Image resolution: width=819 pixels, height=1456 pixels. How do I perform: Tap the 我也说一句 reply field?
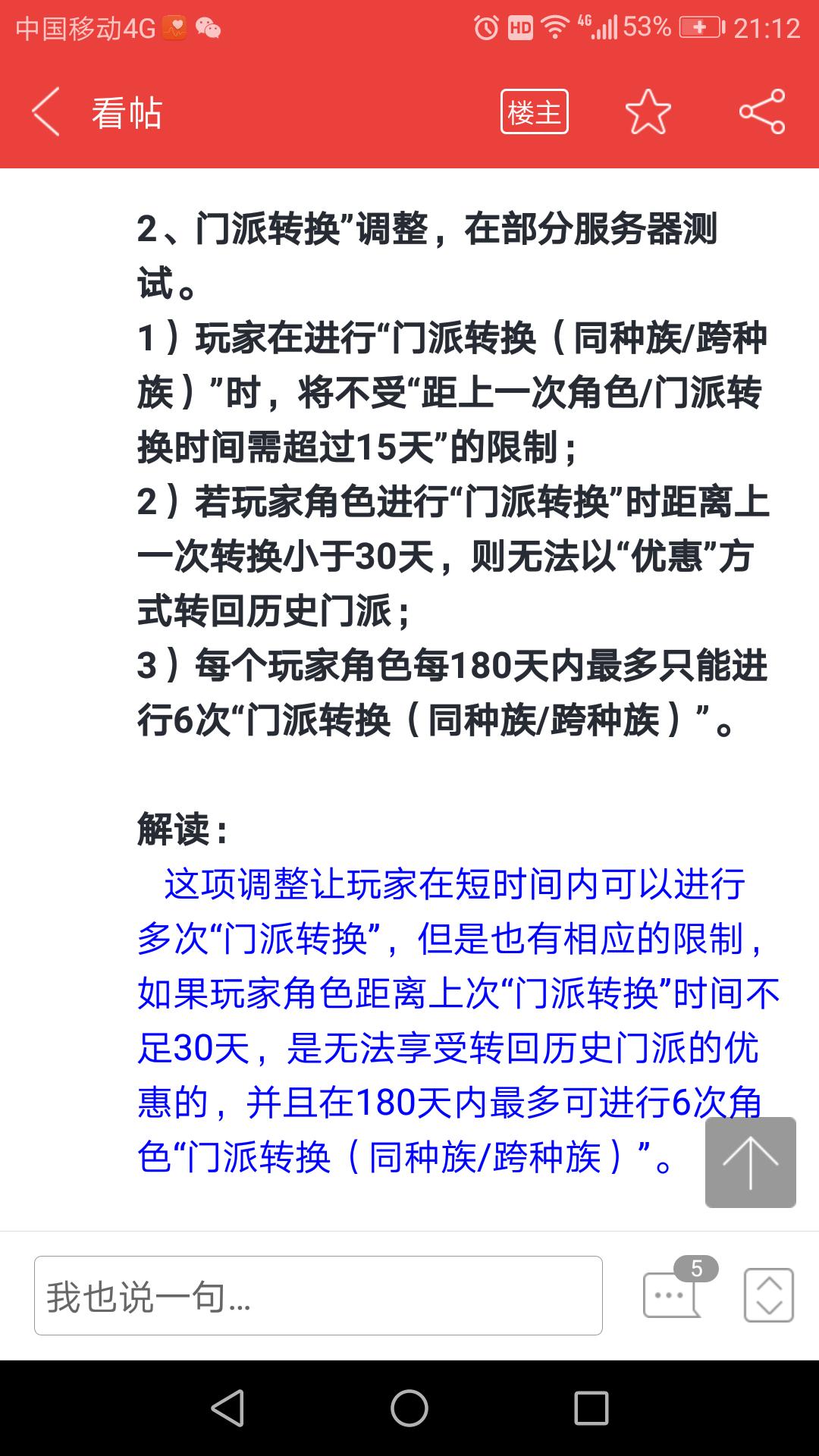click(x=318, y=1295)
